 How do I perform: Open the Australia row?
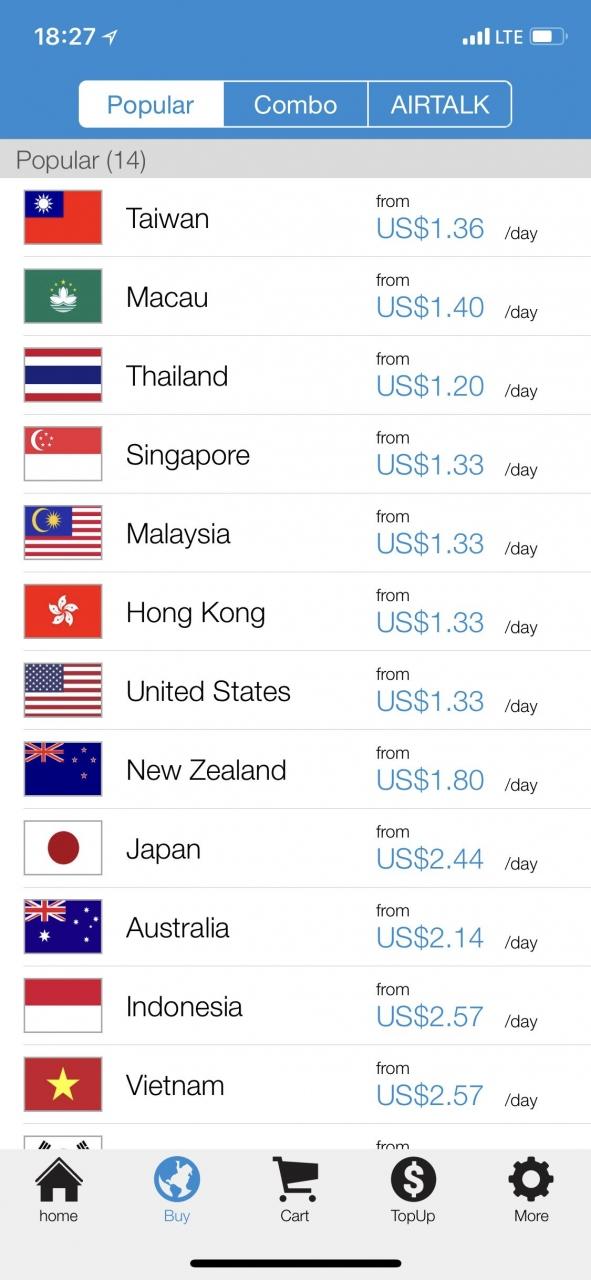tap(295, 928)
